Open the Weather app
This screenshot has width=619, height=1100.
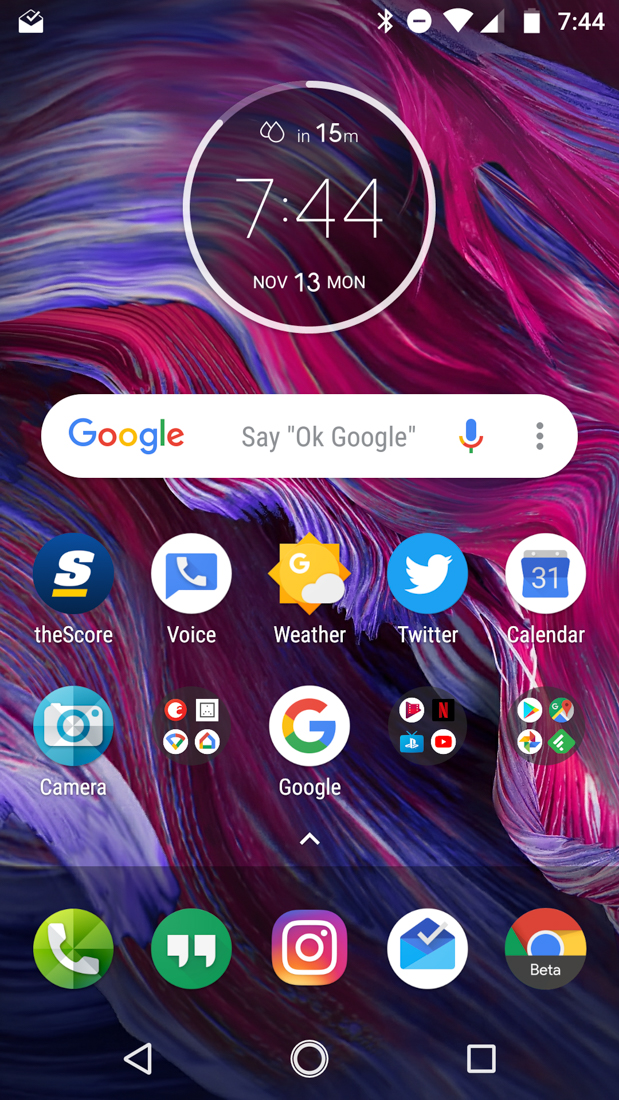point(309,575)
